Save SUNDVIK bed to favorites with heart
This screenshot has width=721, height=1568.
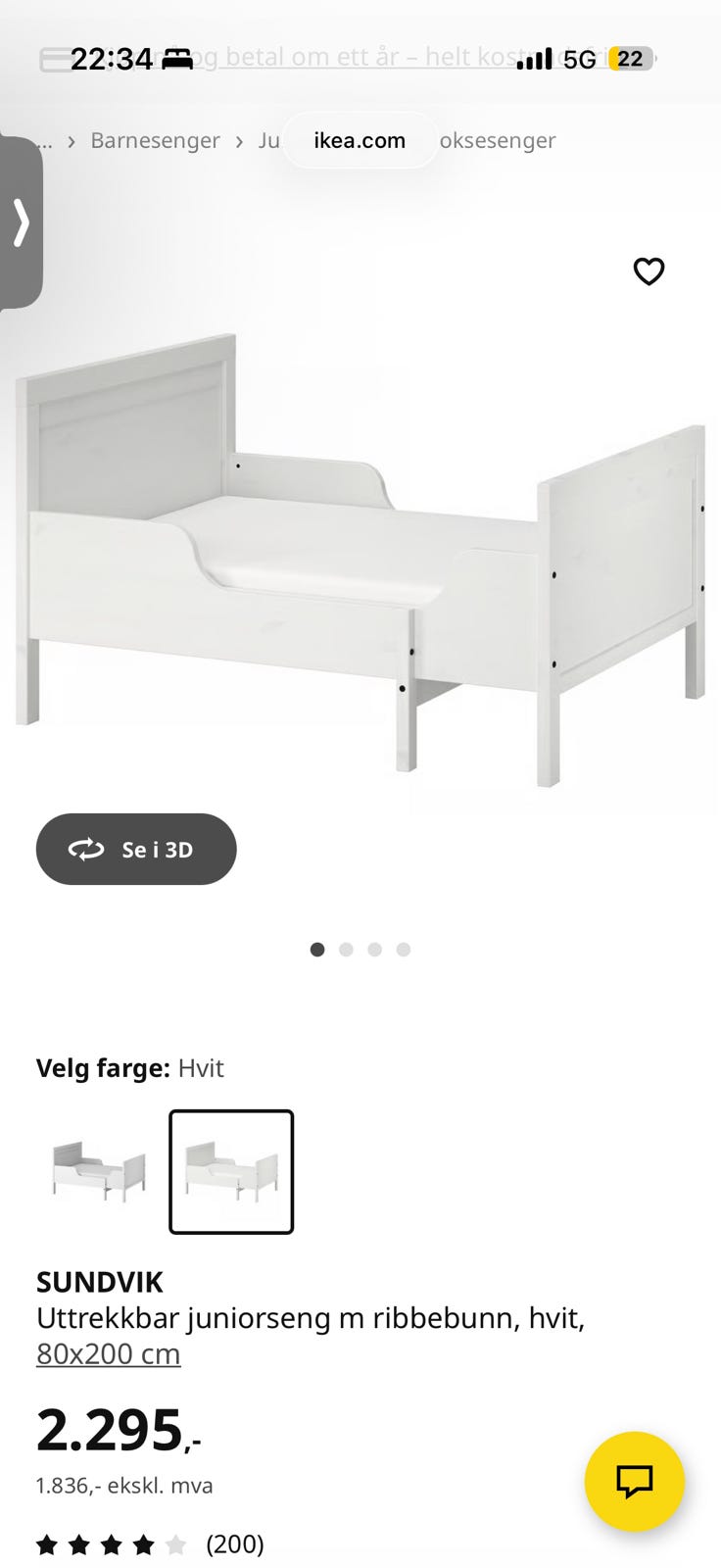[649, 271]
